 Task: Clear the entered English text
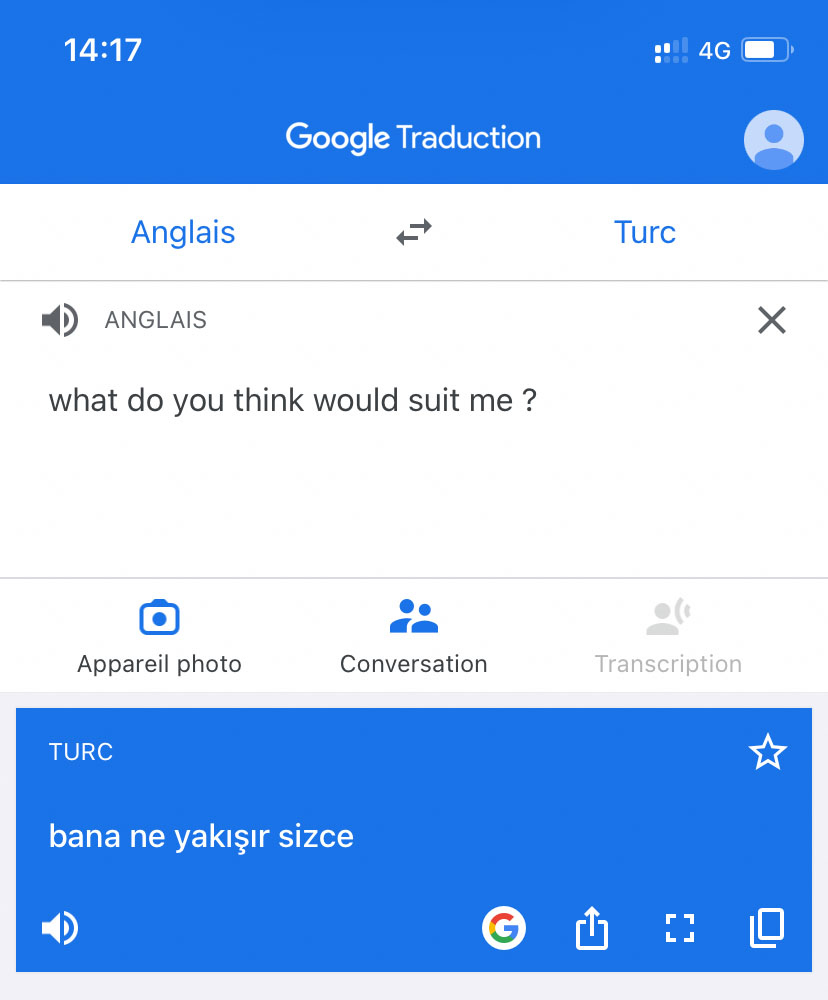click(x=771, y=320)
